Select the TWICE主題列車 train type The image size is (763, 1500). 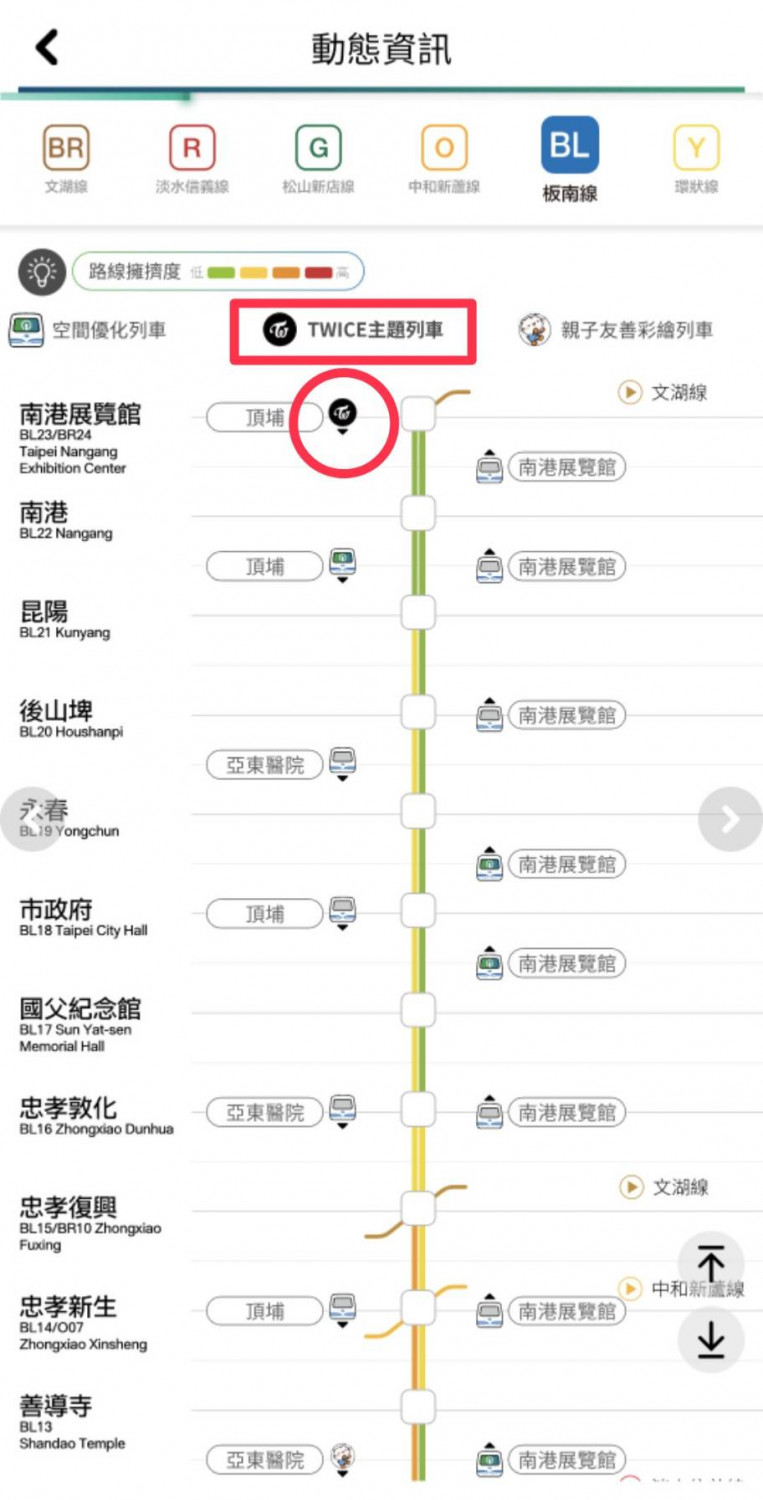353,330
